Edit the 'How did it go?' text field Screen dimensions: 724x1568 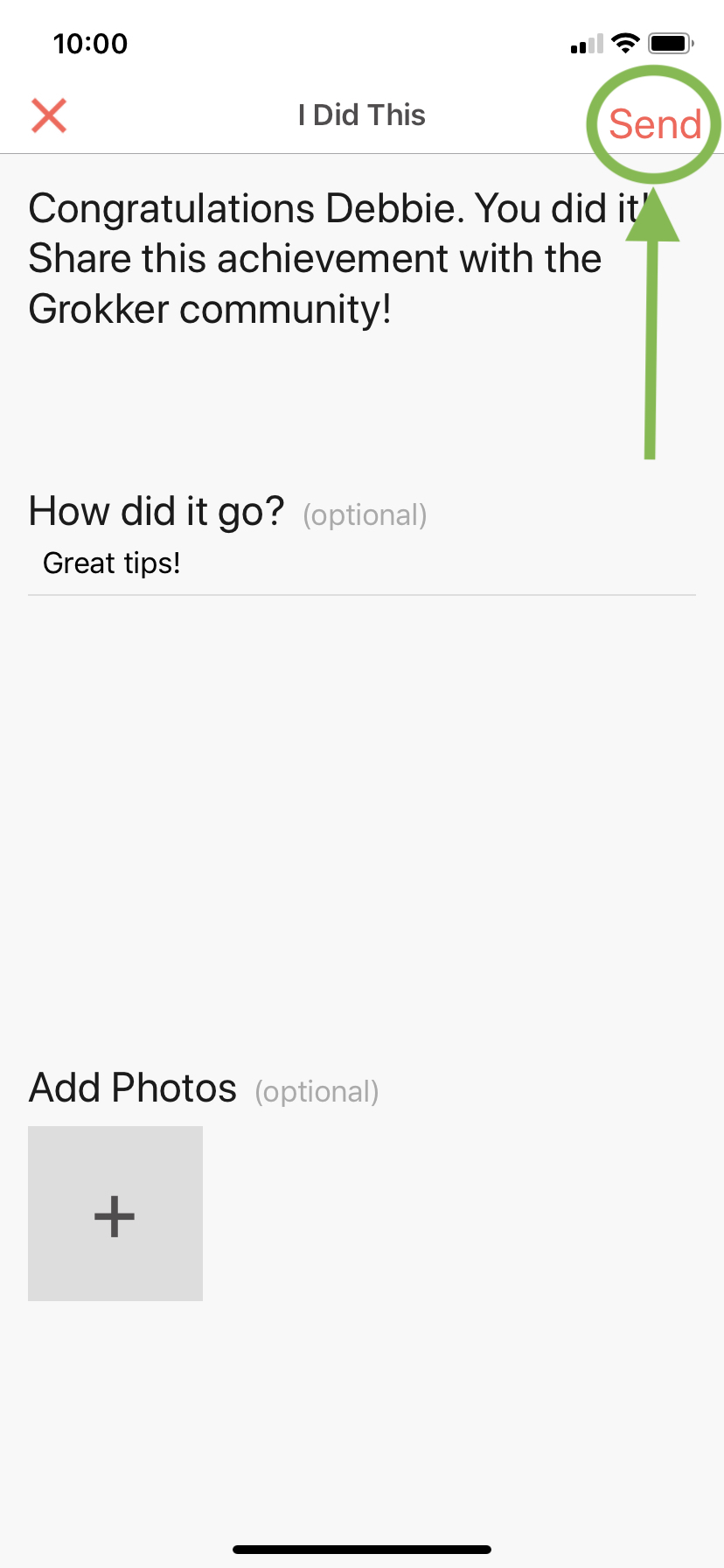tap(362, 563)
